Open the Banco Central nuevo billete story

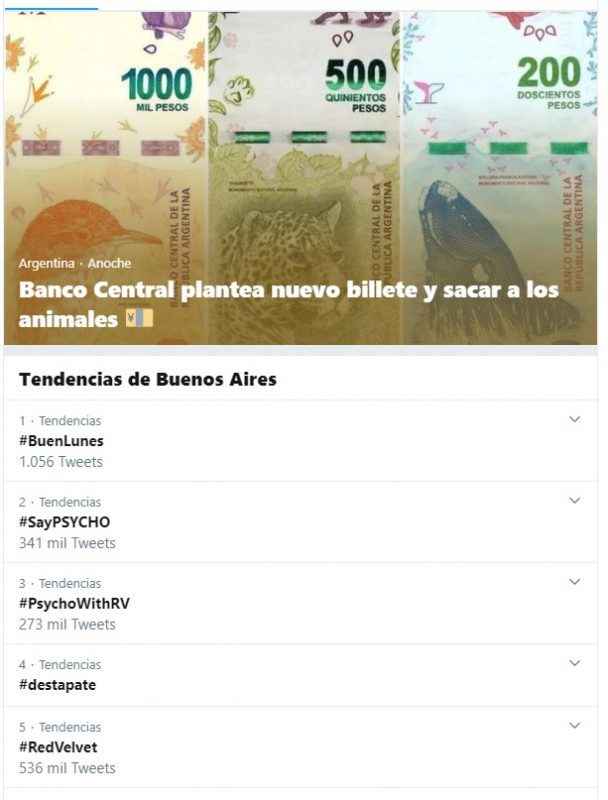tap(288, 304)
